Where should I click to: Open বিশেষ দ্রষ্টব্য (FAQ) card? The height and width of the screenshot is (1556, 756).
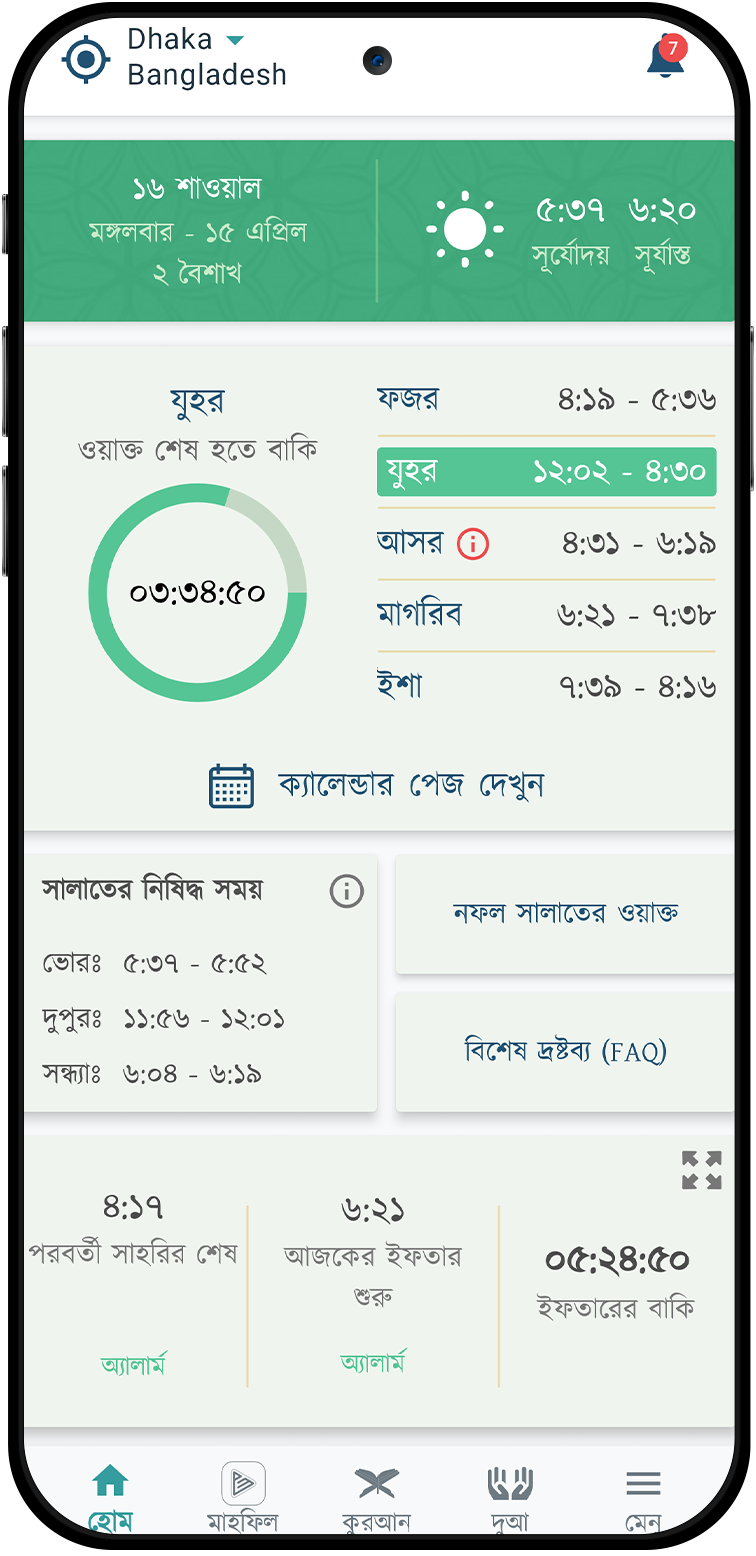[x=565, y=1051]
